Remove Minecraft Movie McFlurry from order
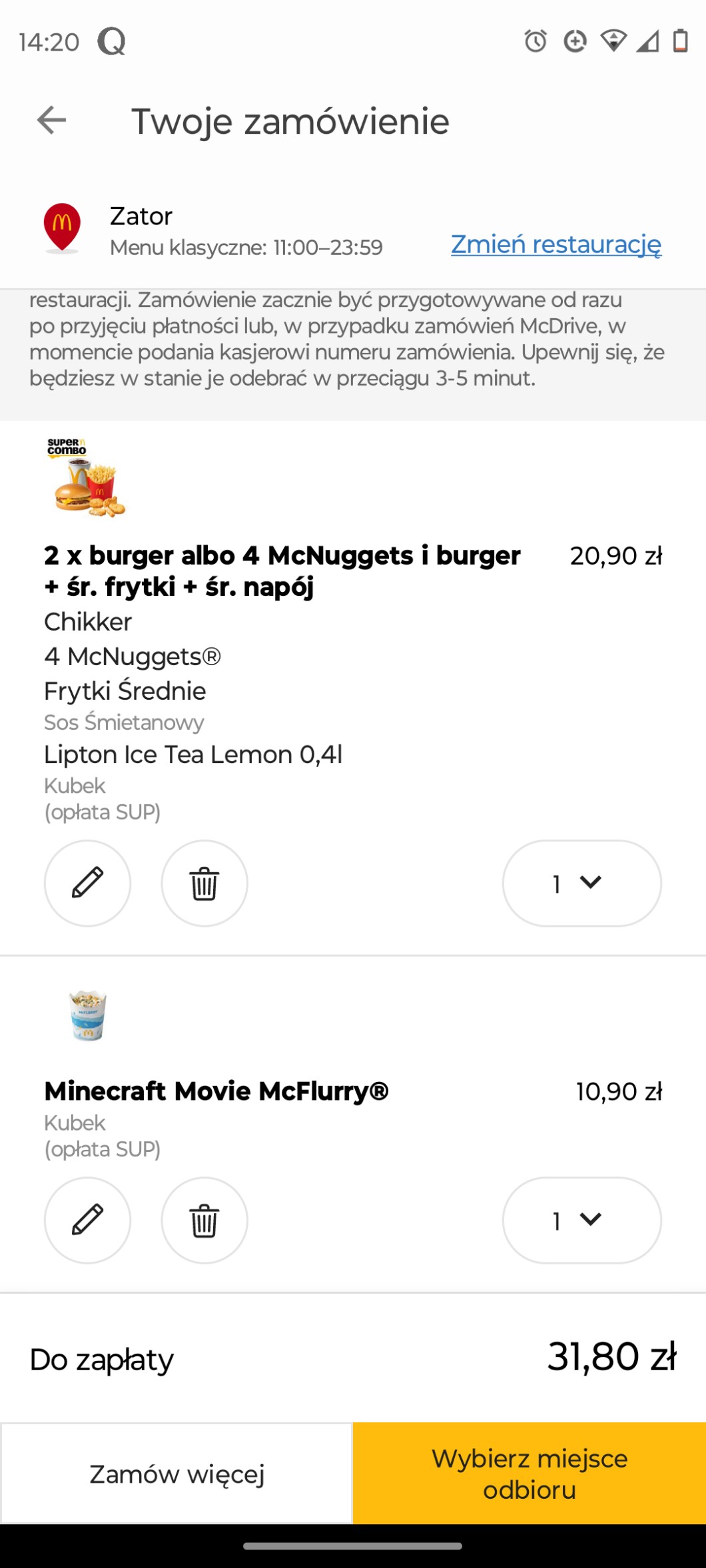This screenshot has height=1568, width=706. [x=204, y=1220]
